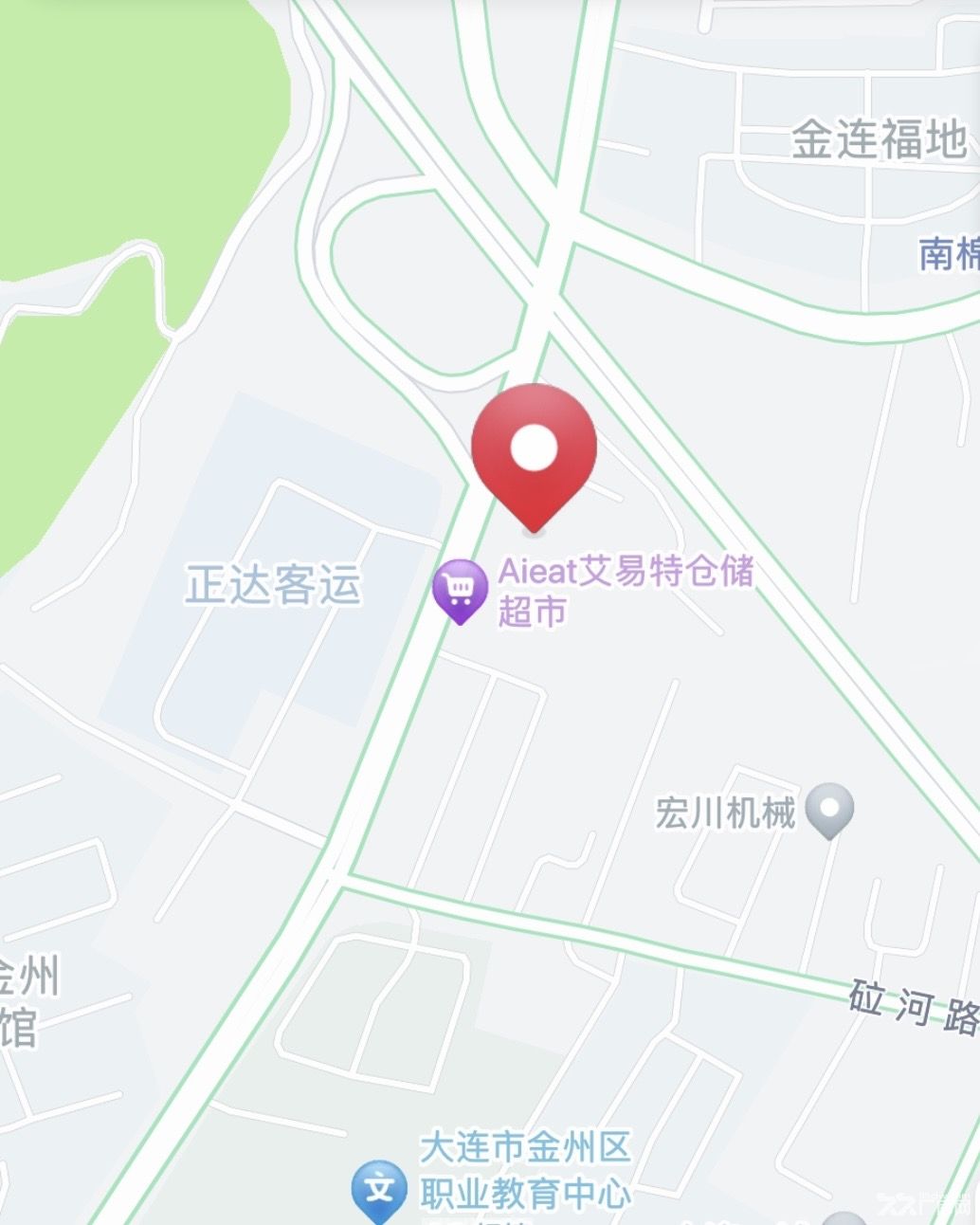The image size is (980, 1225).
Task: Open the Aieat艾易特仓储超市 shopping marker
Action: click(460, 591)
